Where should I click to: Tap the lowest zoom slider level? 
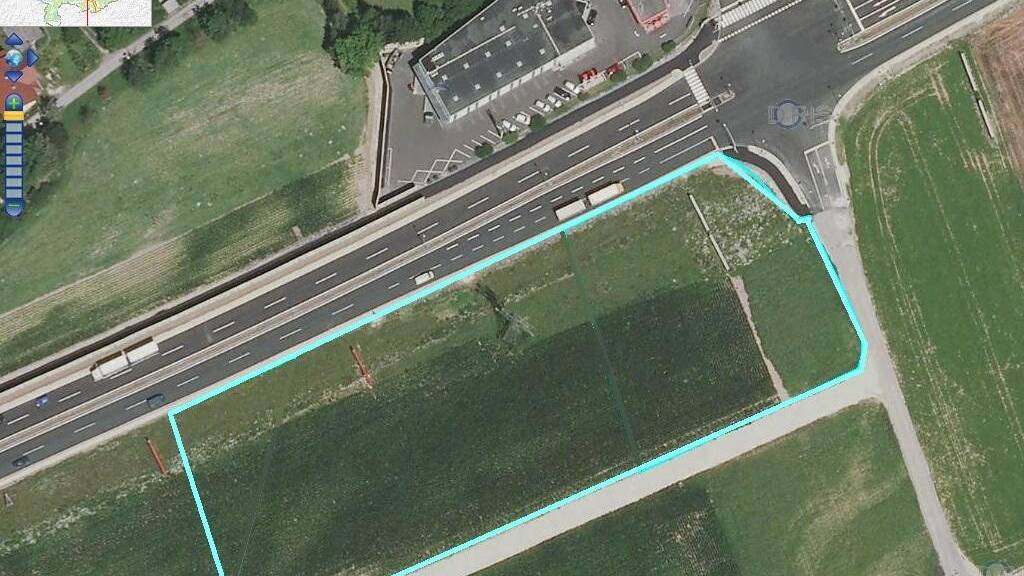pos(14,193)
